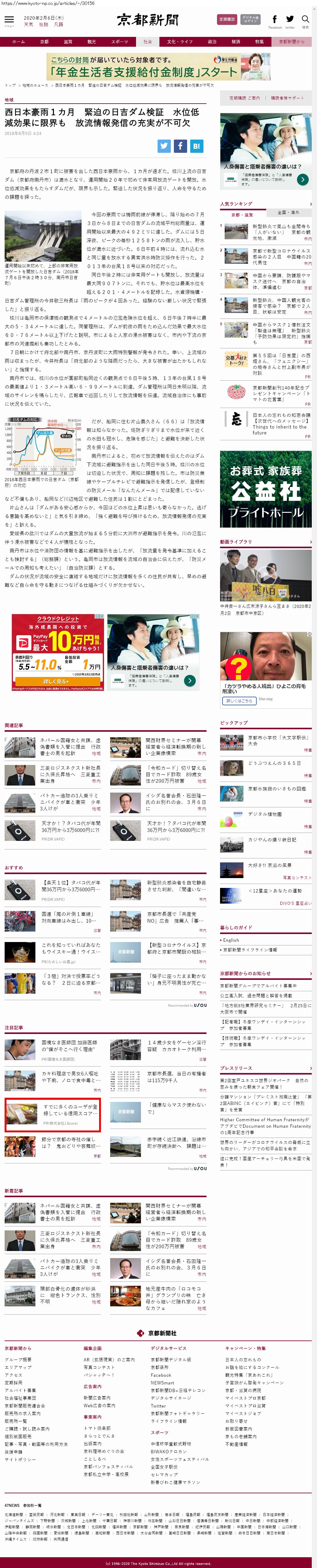Image resolution: width=317 pixels, height=1568 pixels.
Task: Visit the header Facebook icon
Action: point(275,21)
